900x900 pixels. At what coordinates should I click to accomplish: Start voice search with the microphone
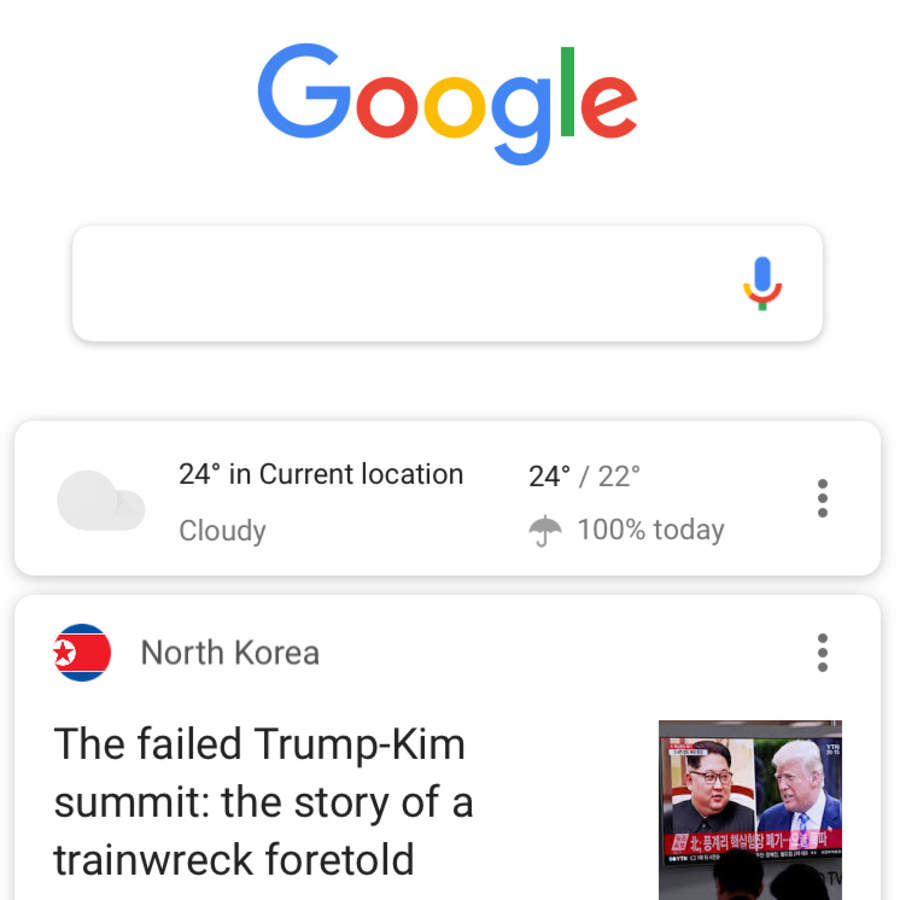click(x=762, y=284)
